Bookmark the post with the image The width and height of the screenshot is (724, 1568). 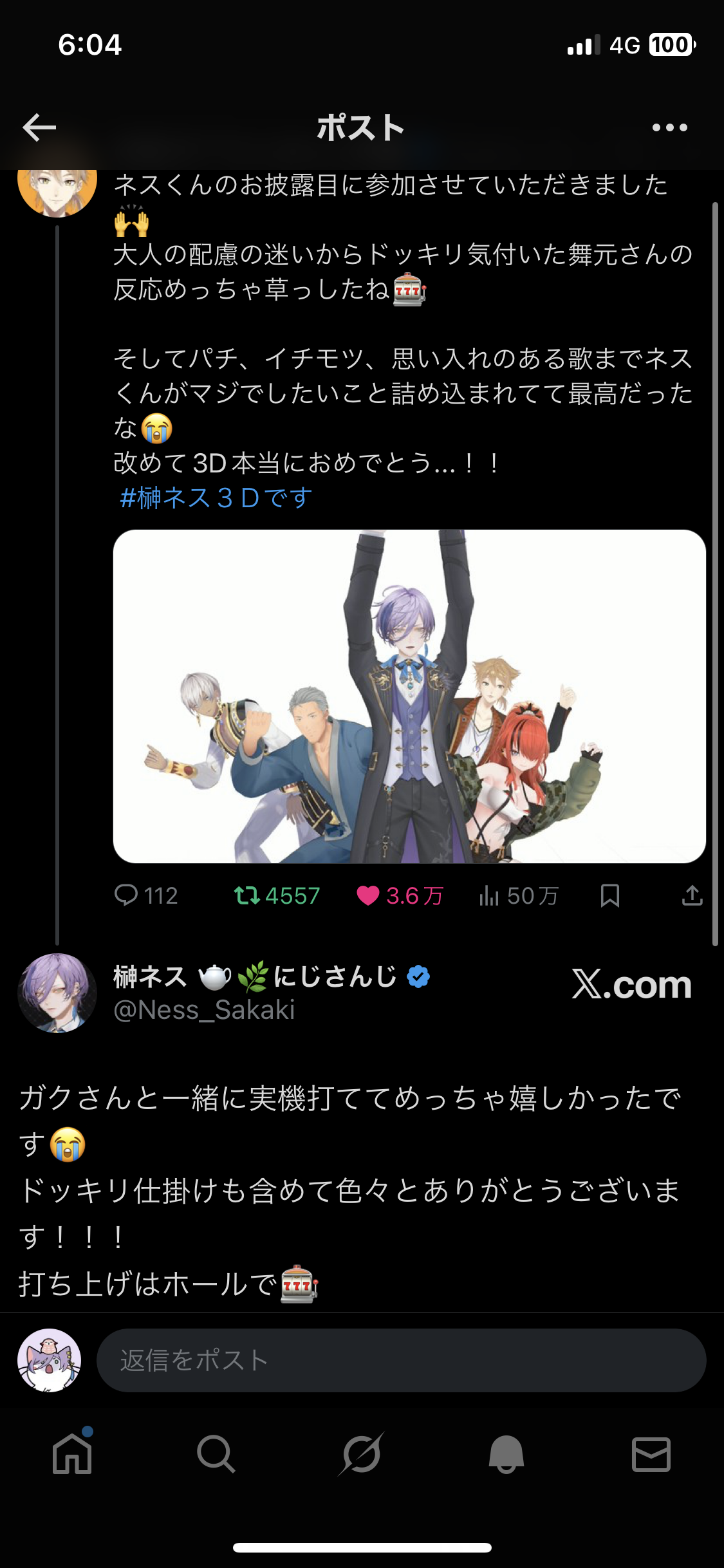click(x=609, y=895)
